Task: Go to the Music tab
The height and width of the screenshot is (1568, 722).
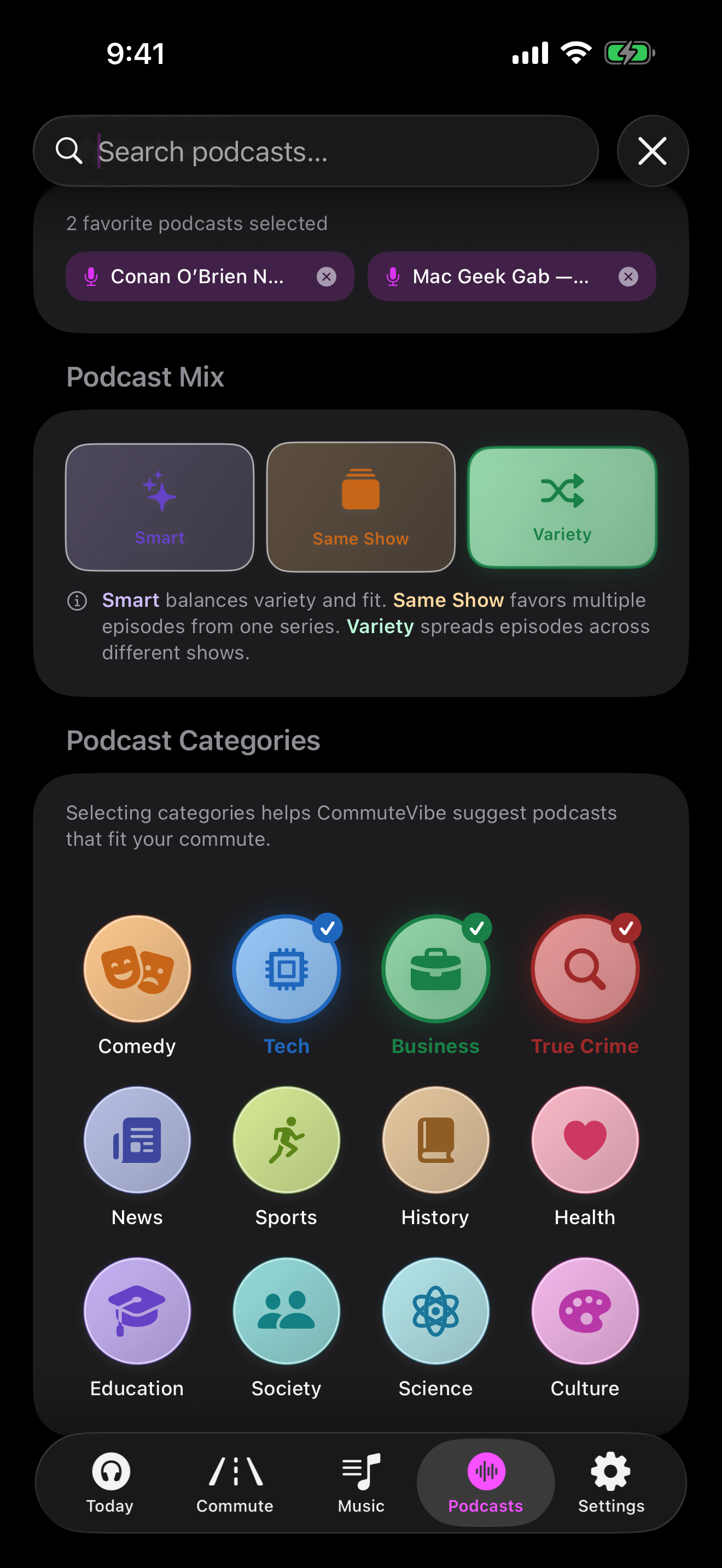Action: click(361, 1483)
